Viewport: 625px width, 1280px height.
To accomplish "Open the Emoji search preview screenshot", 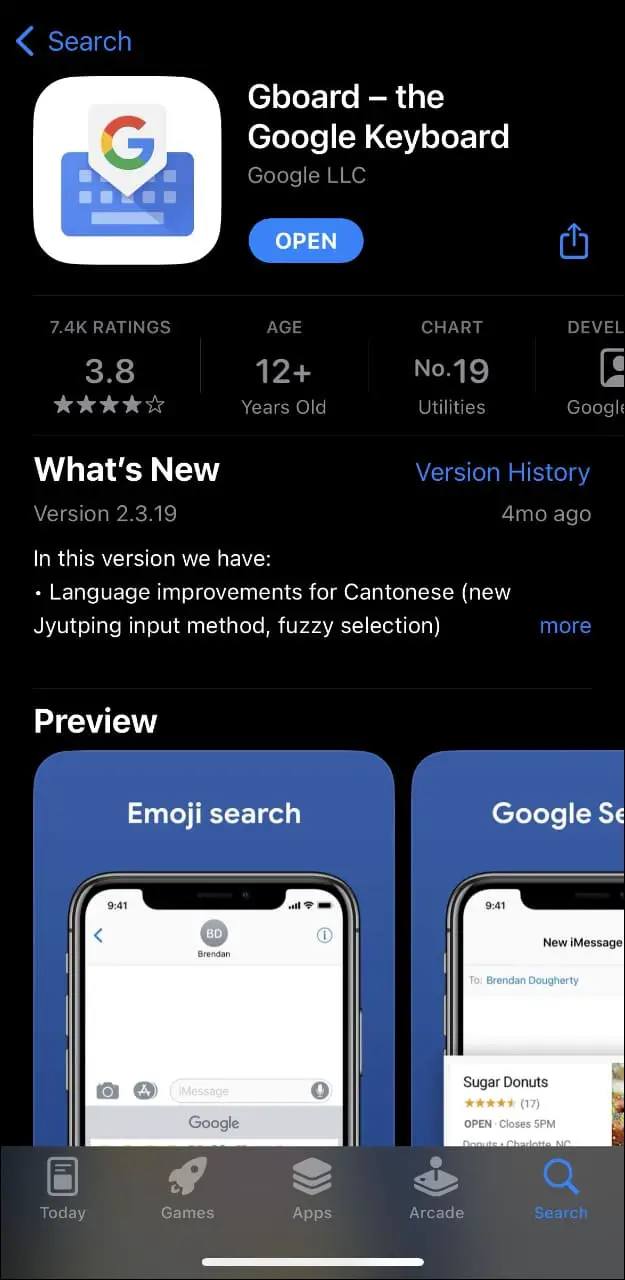I will [x=214, y=948].
